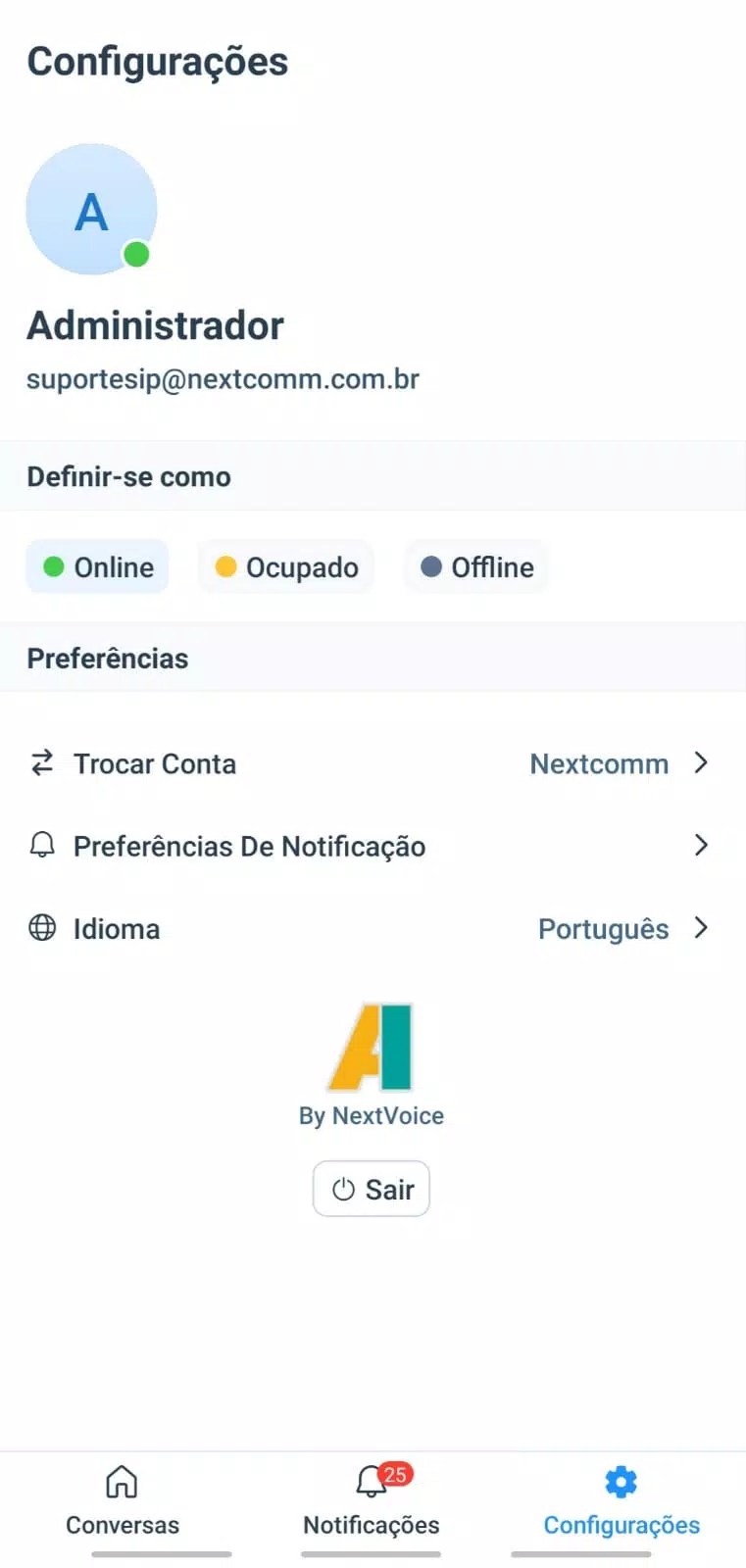Open the Trocar Conta row
746x1568 pixels.
click(371, 763)
